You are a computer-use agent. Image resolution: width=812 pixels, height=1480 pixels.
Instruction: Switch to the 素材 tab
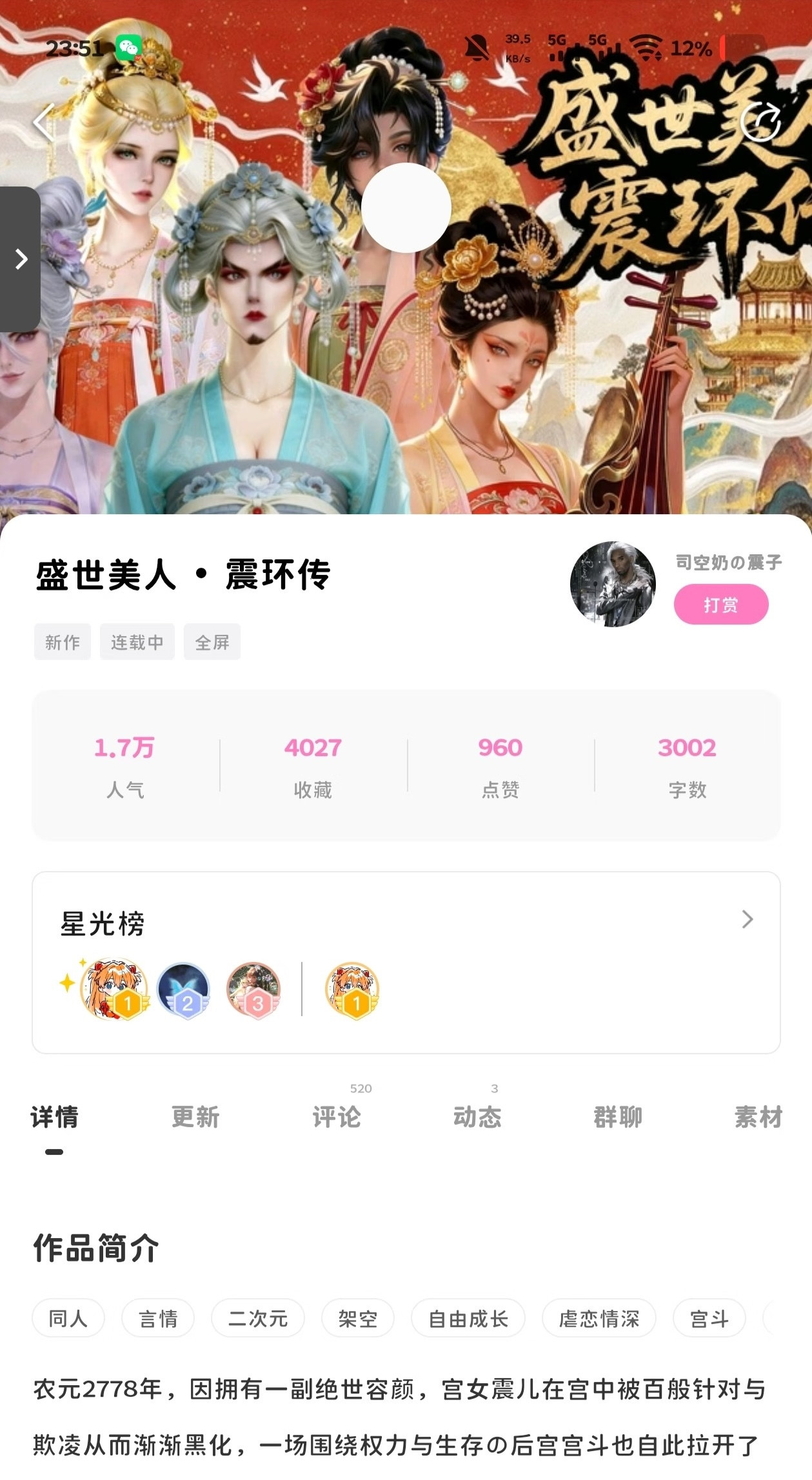tap(758, 1117)
